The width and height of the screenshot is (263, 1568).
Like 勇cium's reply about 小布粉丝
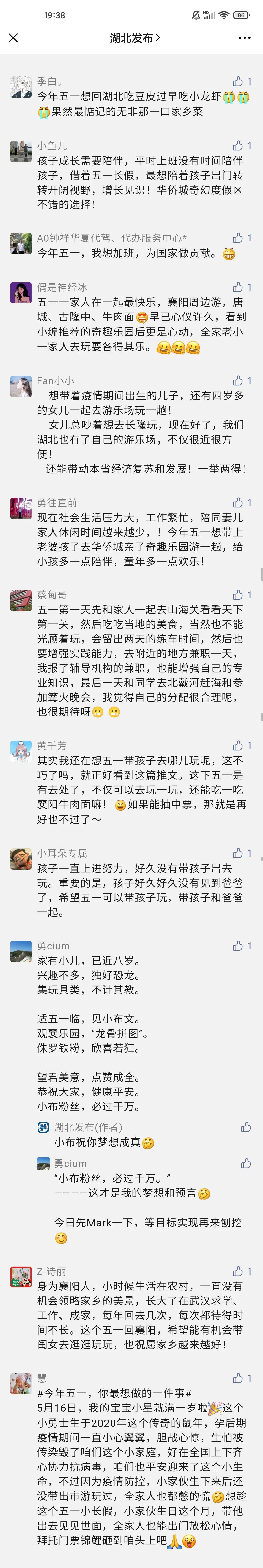click(246, 1164)
